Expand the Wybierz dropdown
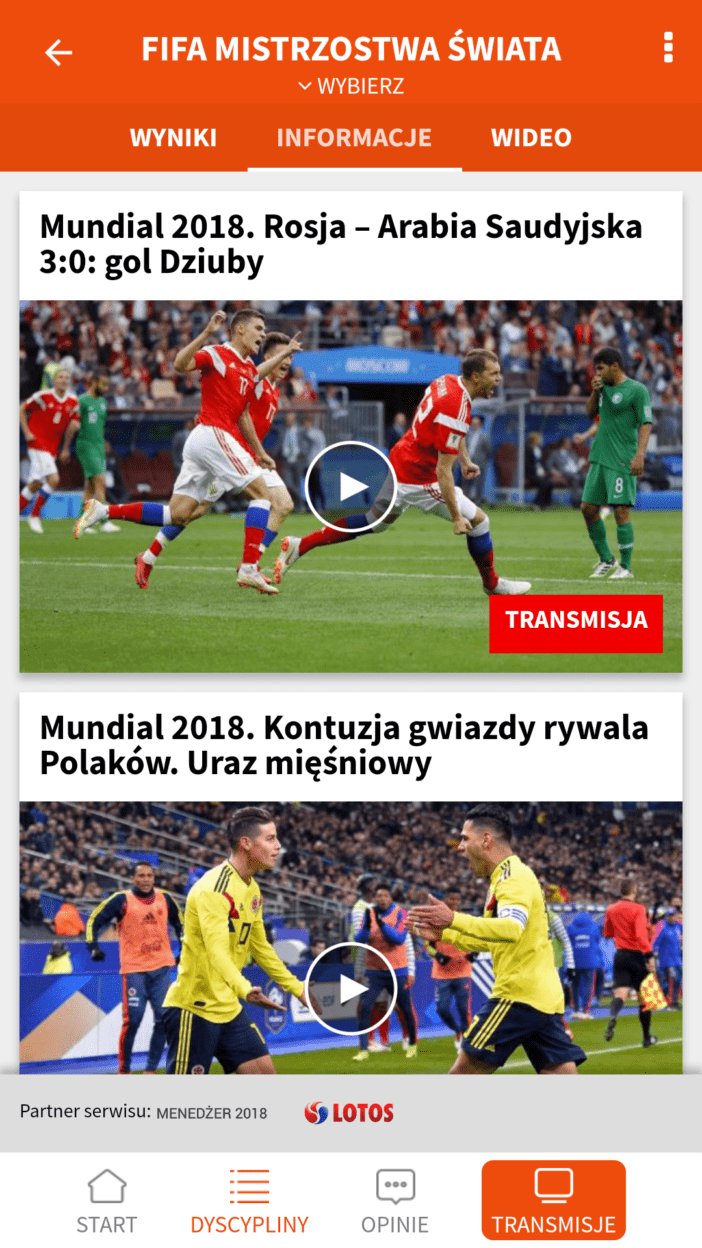 [351, 87]
